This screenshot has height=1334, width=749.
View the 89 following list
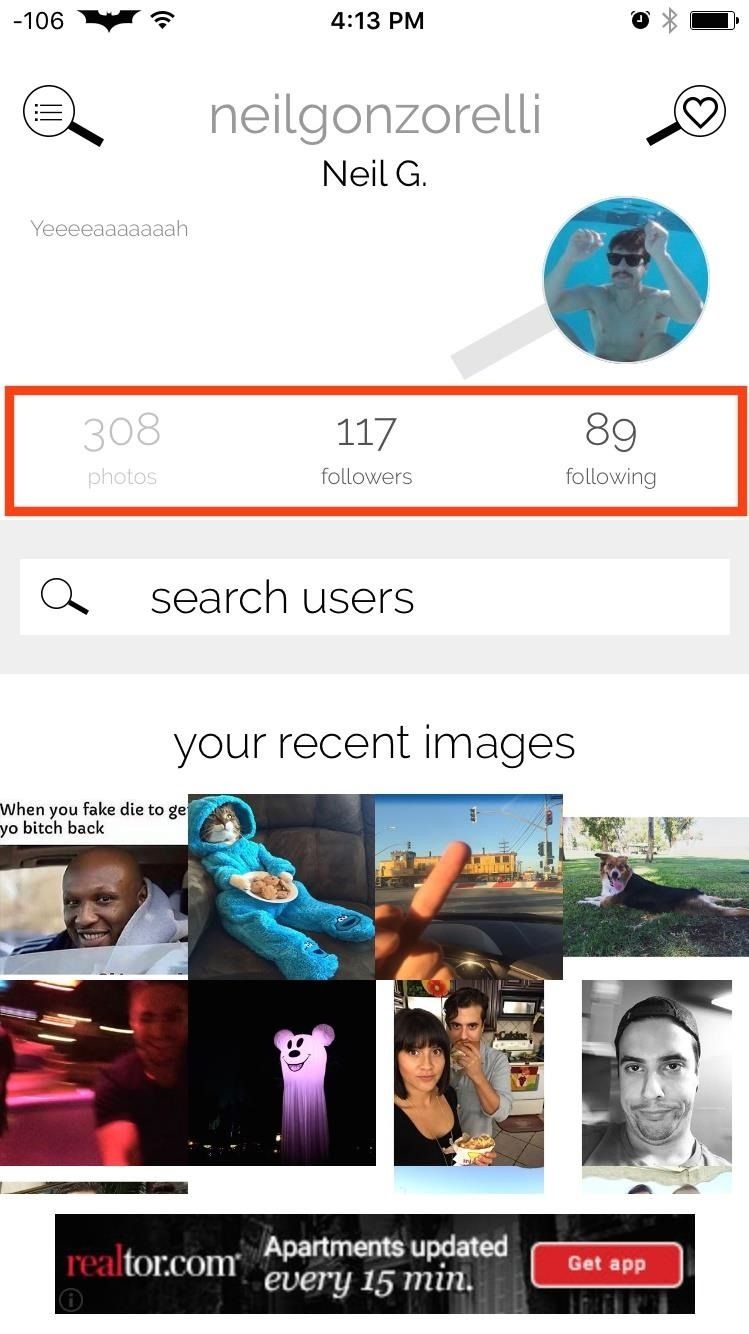point(610,450)
